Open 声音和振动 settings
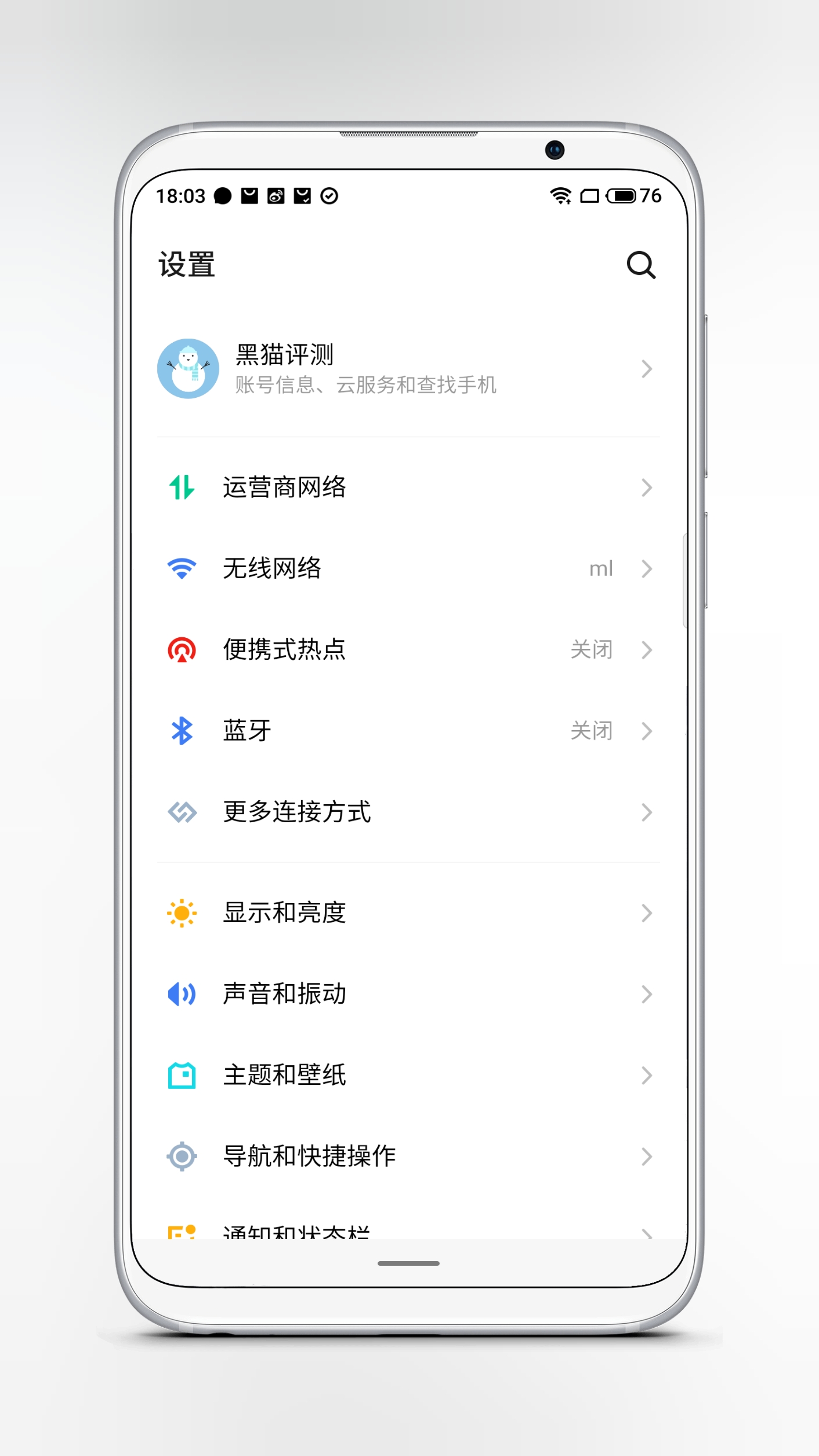The height and width of the screenshot is (1456, 819). [406, 994]
